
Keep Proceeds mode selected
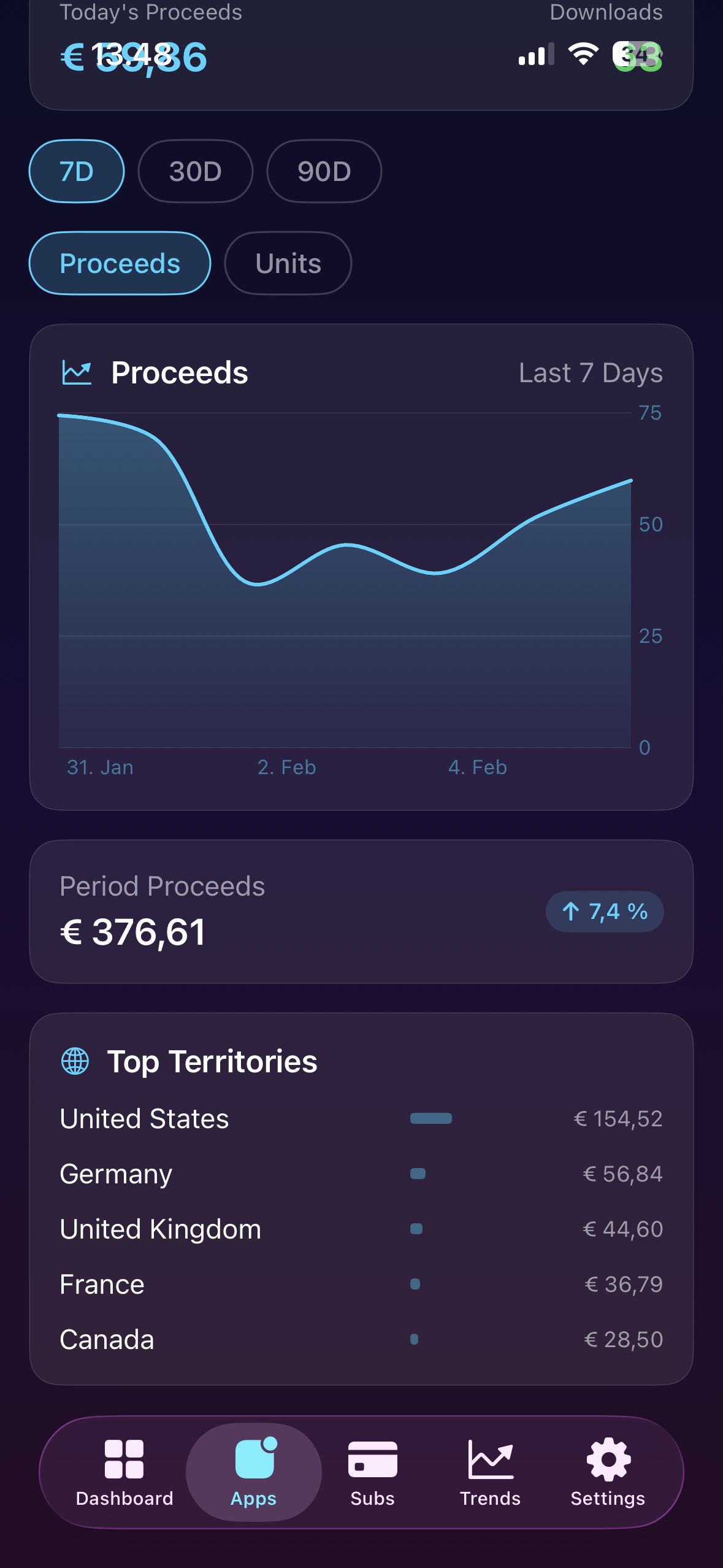[x=120, y=263]
